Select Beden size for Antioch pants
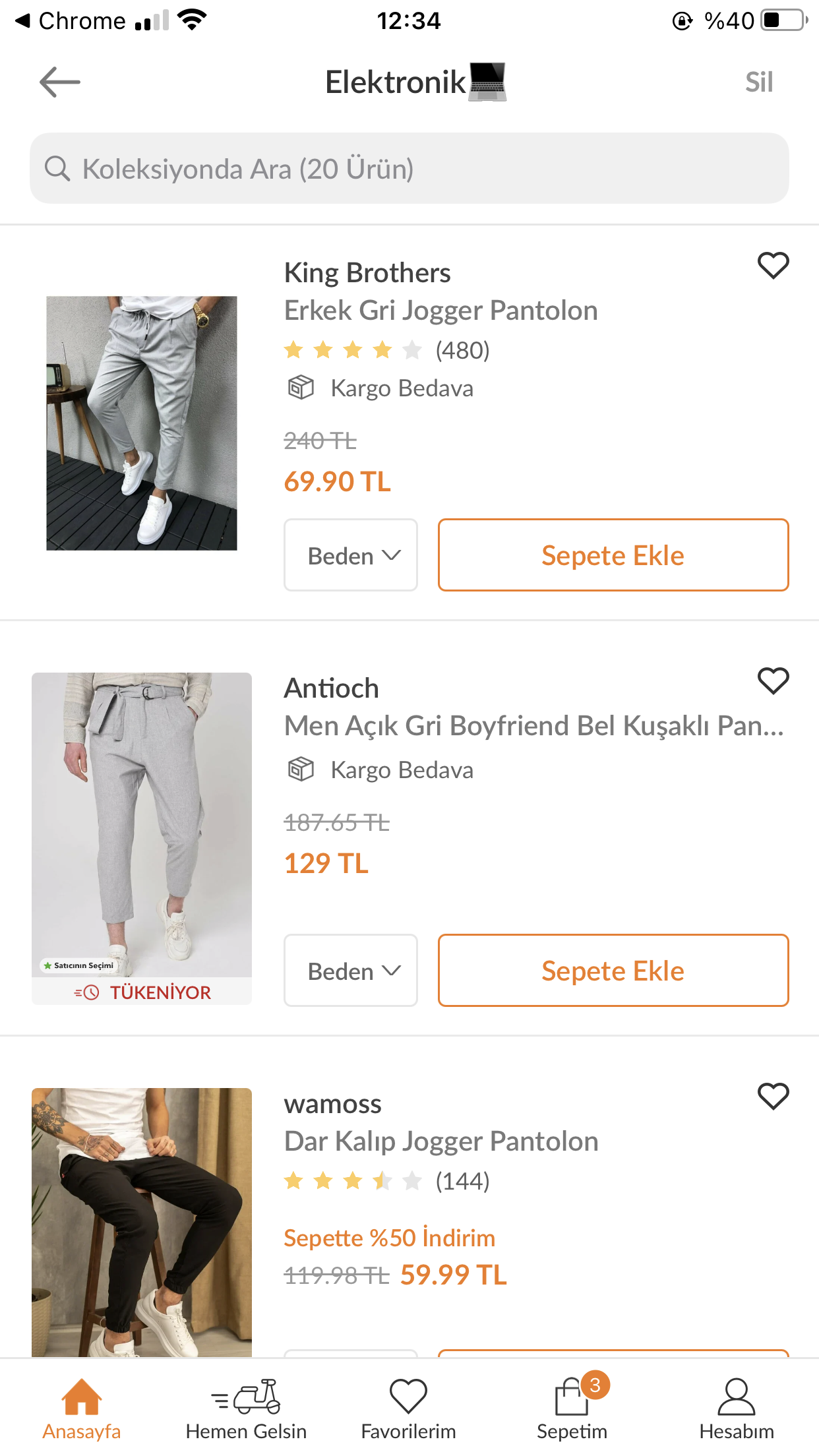The image size is (819, 1456). coord(351,971)
